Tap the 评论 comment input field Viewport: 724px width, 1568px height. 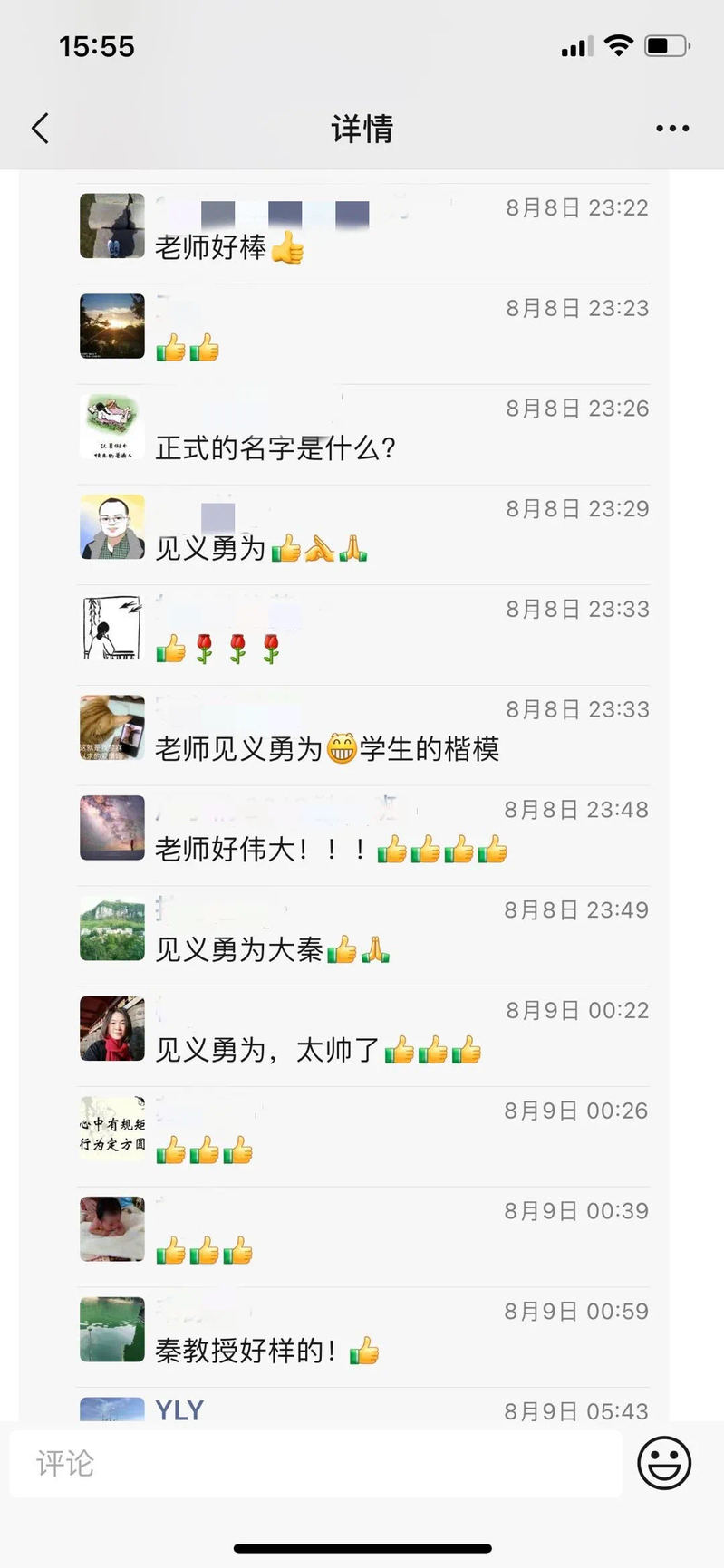tap(315, 1463)
